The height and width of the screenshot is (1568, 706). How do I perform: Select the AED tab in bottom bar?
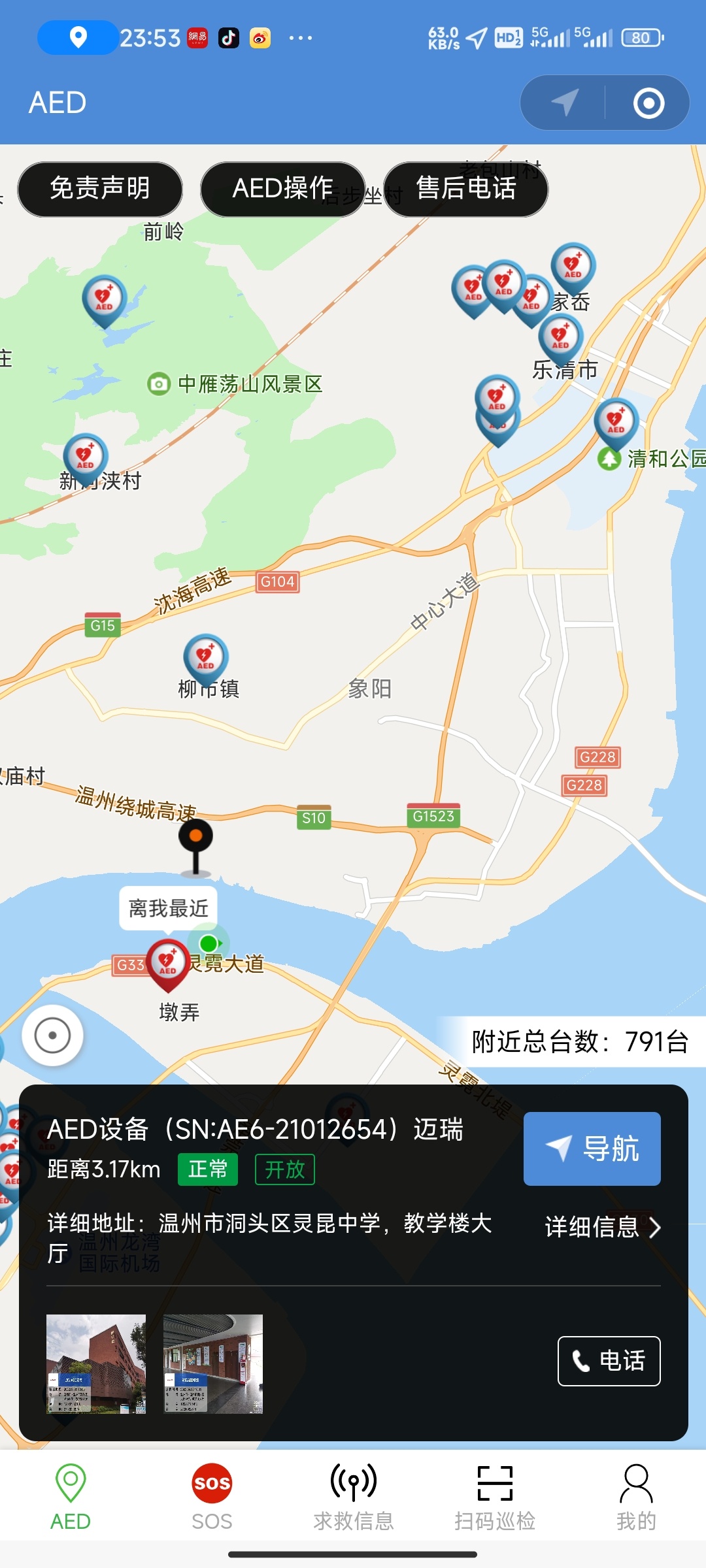pos(71,1497)
